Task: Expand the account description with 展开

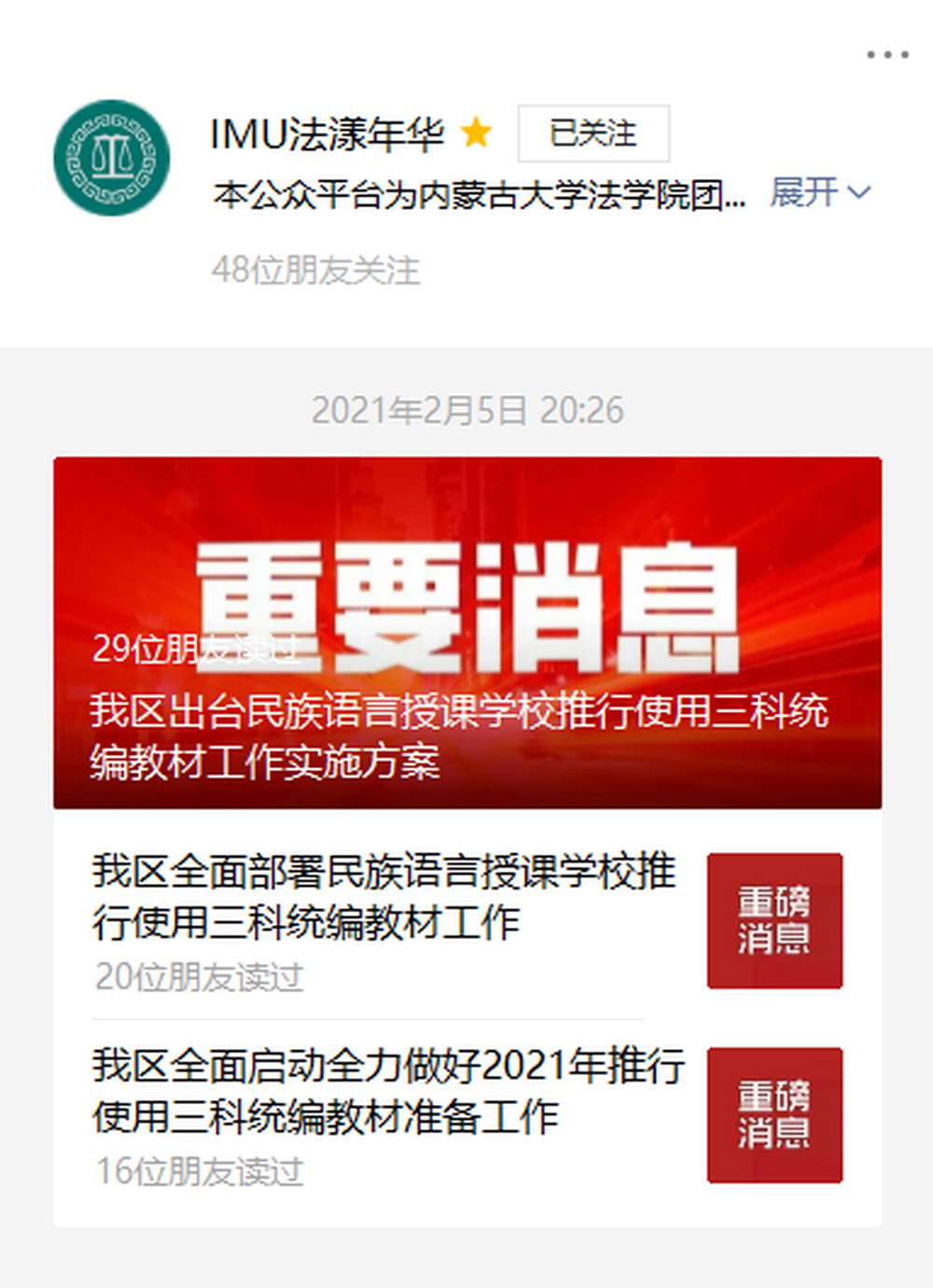Action: pos(819,193)
